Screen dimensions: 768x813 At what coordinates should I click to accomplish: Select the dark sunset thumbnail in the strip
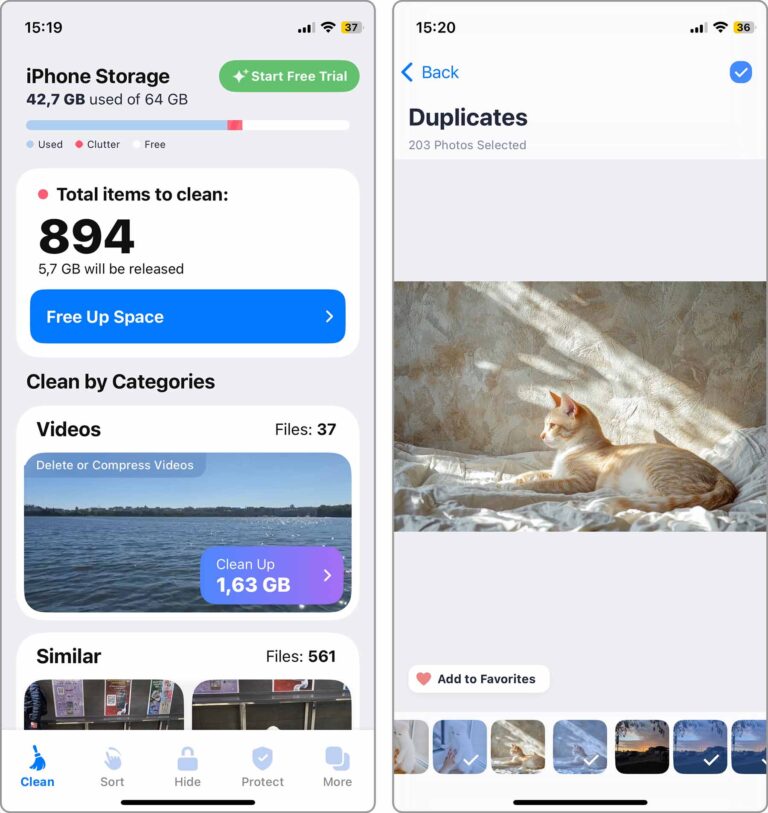643,747
